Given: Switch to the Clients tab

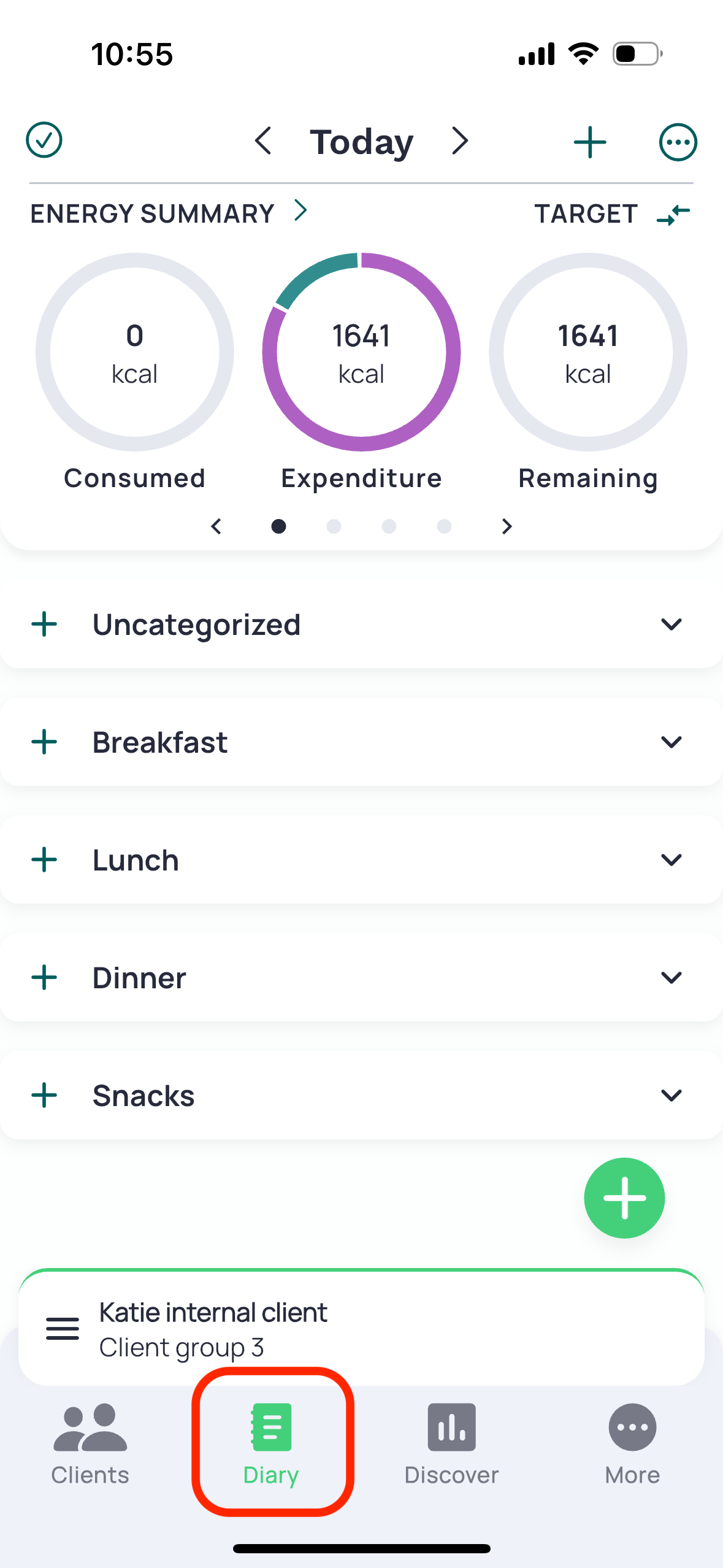Looking at the screenshot, I should point(90,1444).
